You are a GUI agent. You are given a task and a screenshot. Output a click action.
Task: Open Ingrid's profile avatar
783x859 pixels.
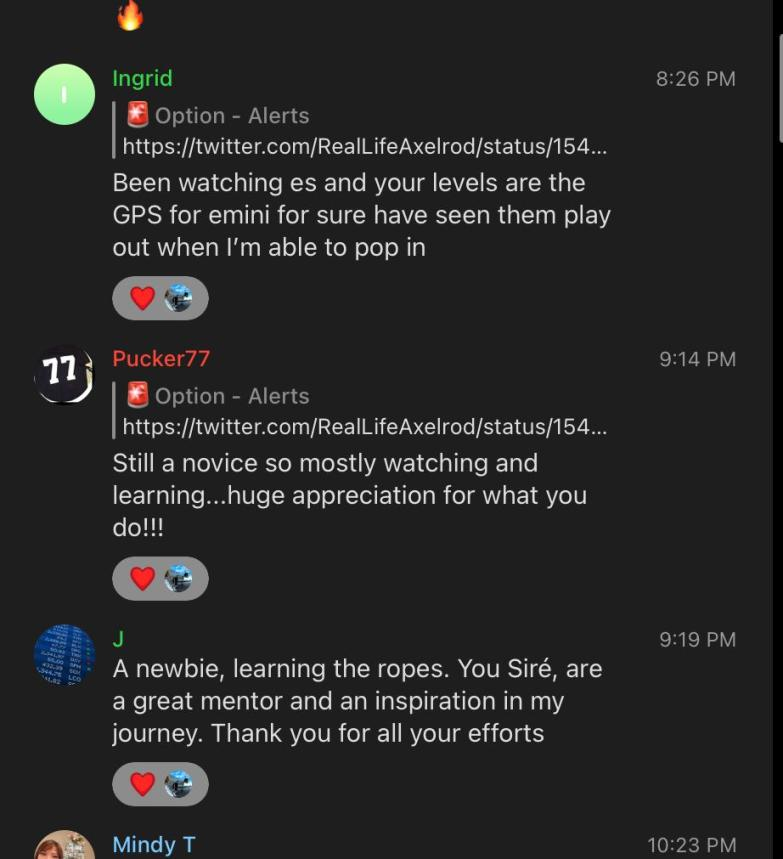pyautogui.click(x=64, y=94)
